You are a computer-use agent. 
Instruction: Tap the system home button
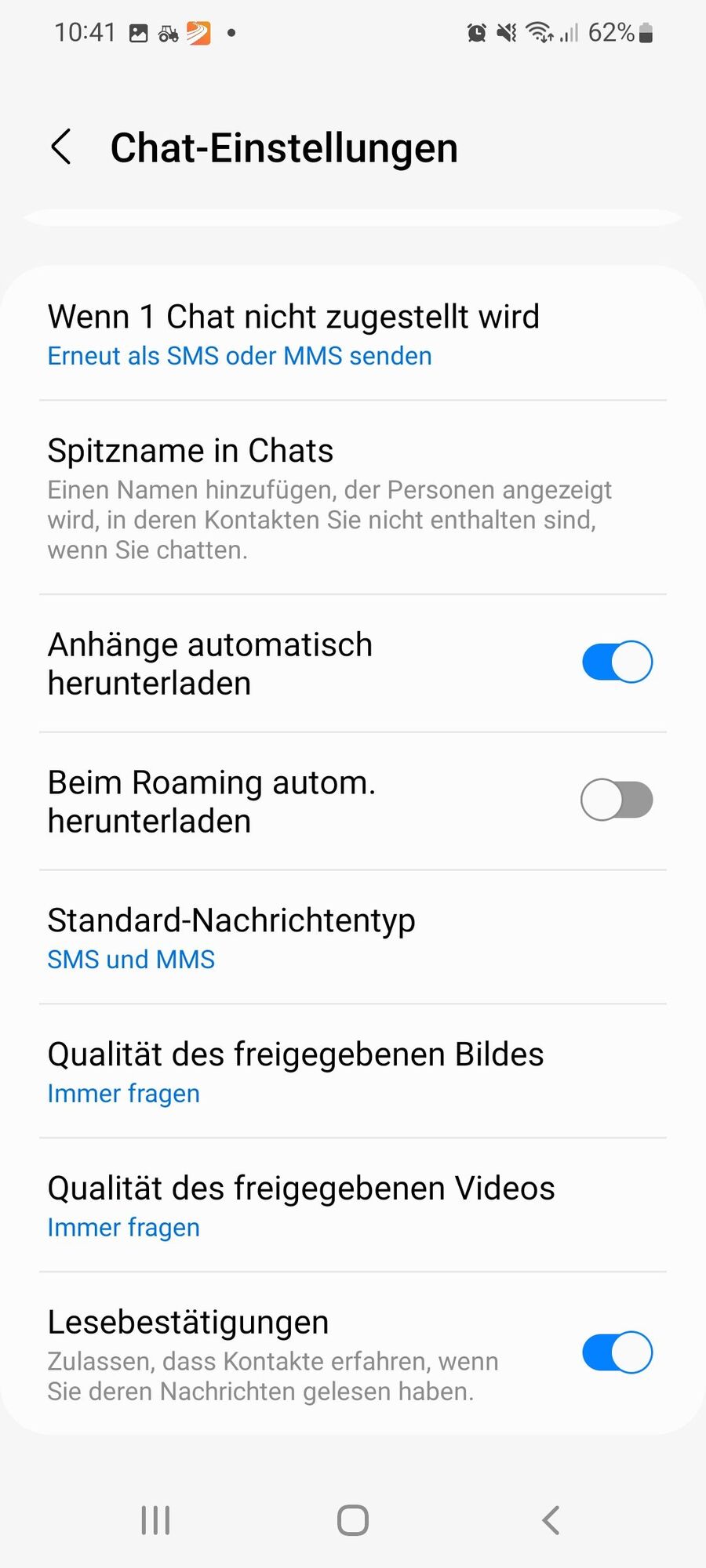[x=353, y=1520]
